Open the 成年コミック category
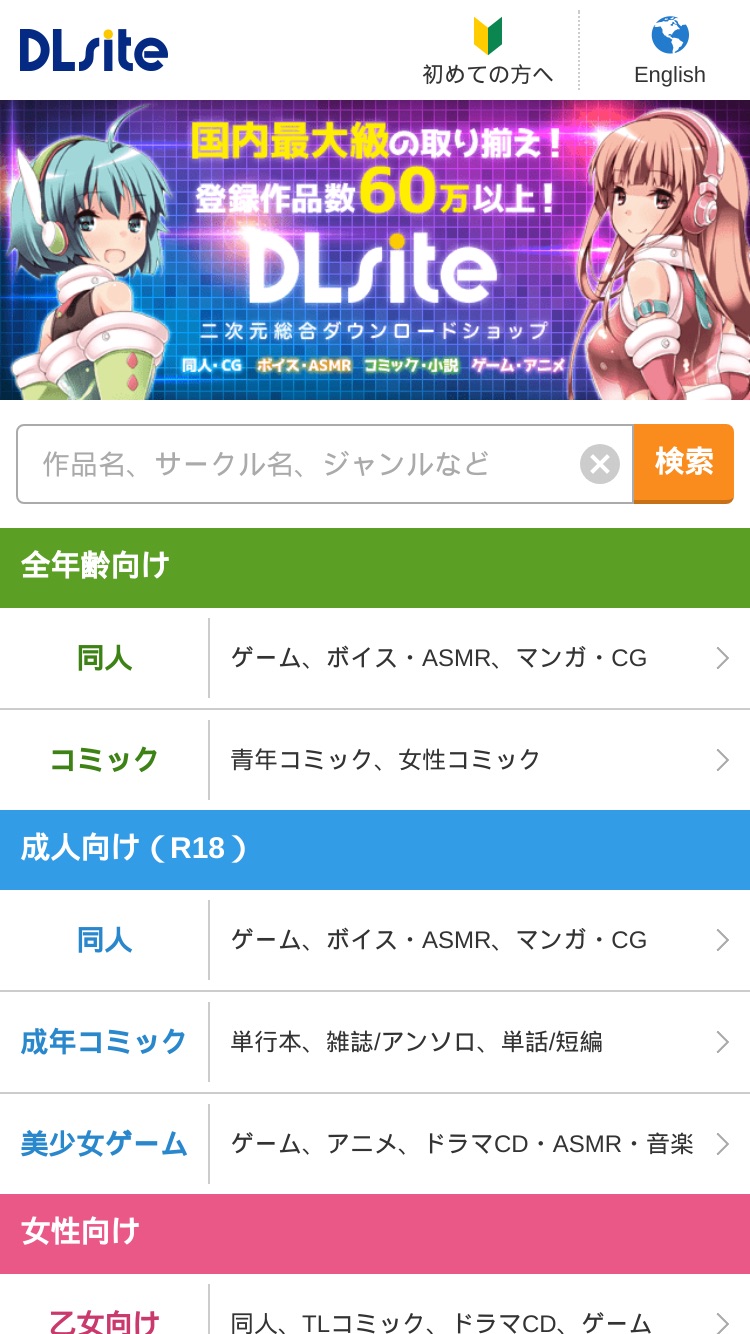Screen dimensions: 750x1334 pyautogui.click(x=375, y=1042)
